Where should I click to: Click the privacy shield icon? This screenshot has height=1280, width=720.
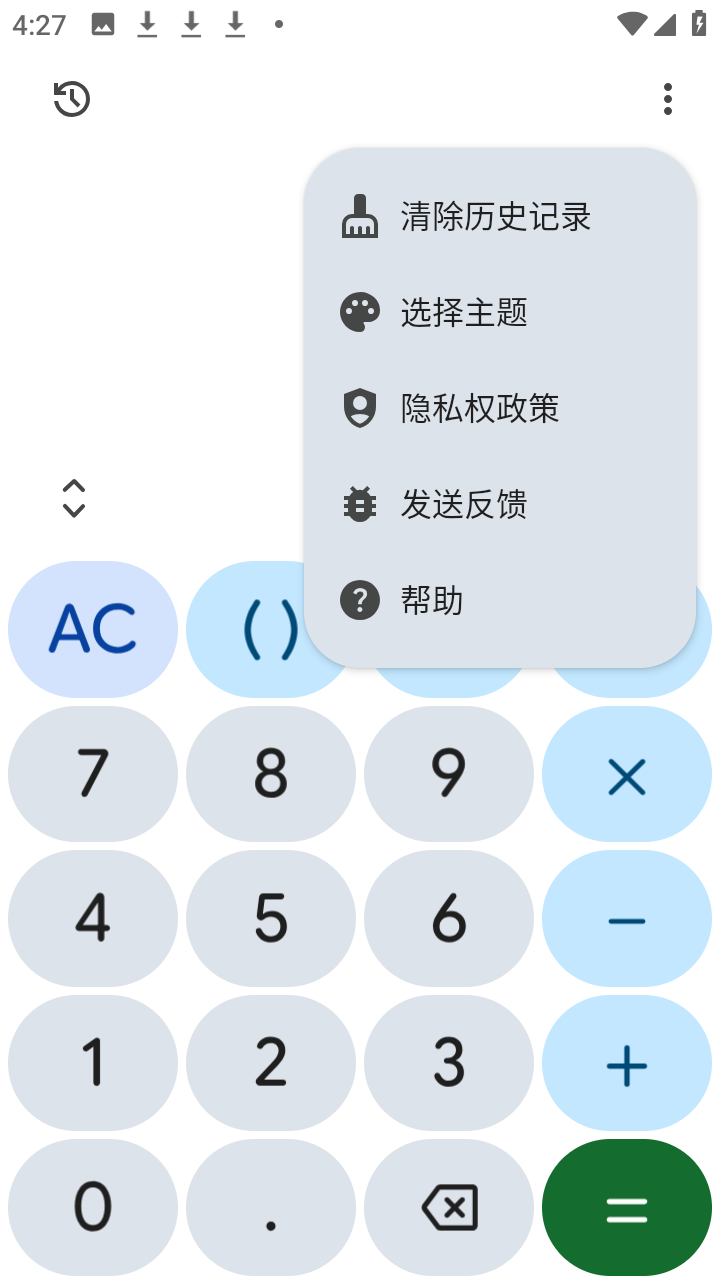tap(359, 408)
